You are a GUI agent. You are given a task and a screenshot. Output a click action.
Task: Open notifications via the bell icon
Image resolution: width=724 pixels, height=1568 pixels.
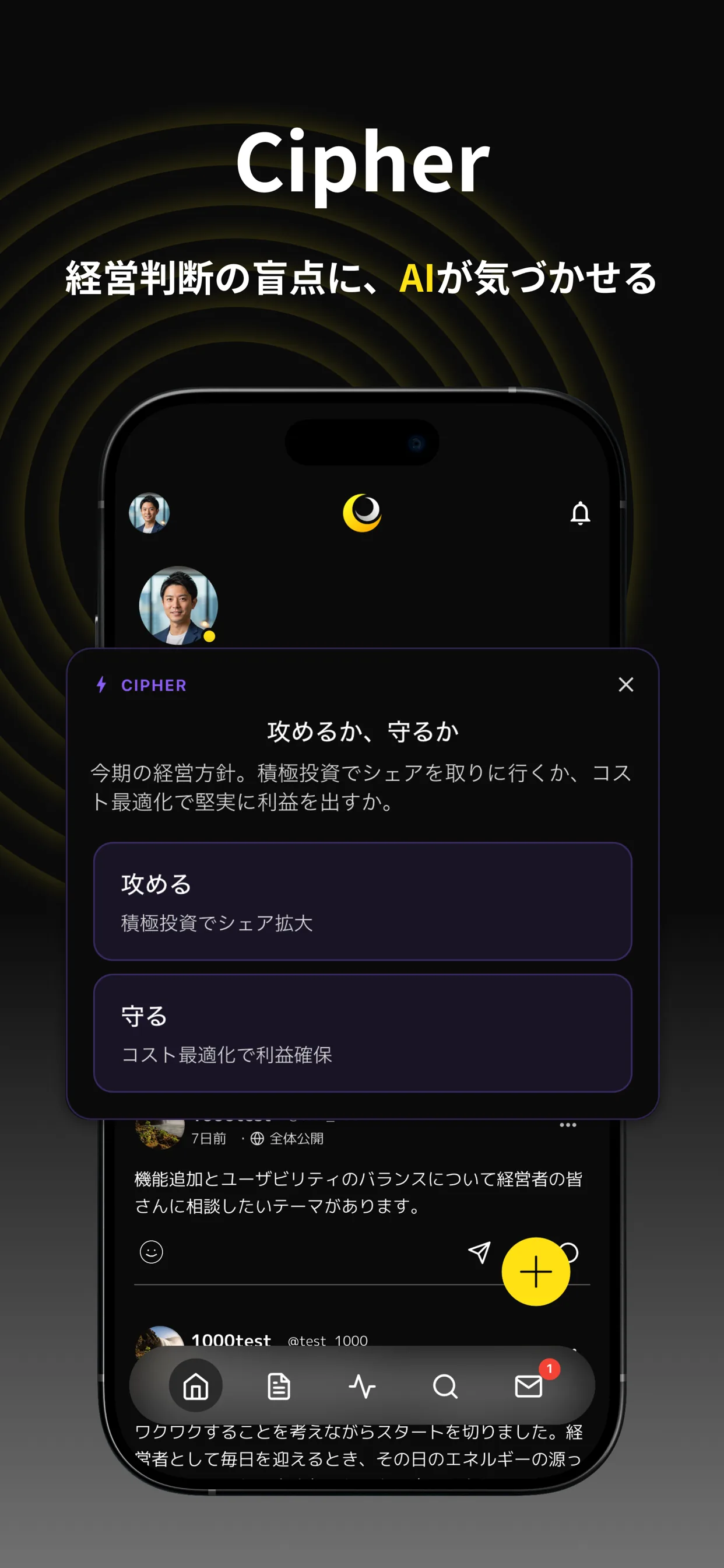pyautogui.click(x=579, y=514)
